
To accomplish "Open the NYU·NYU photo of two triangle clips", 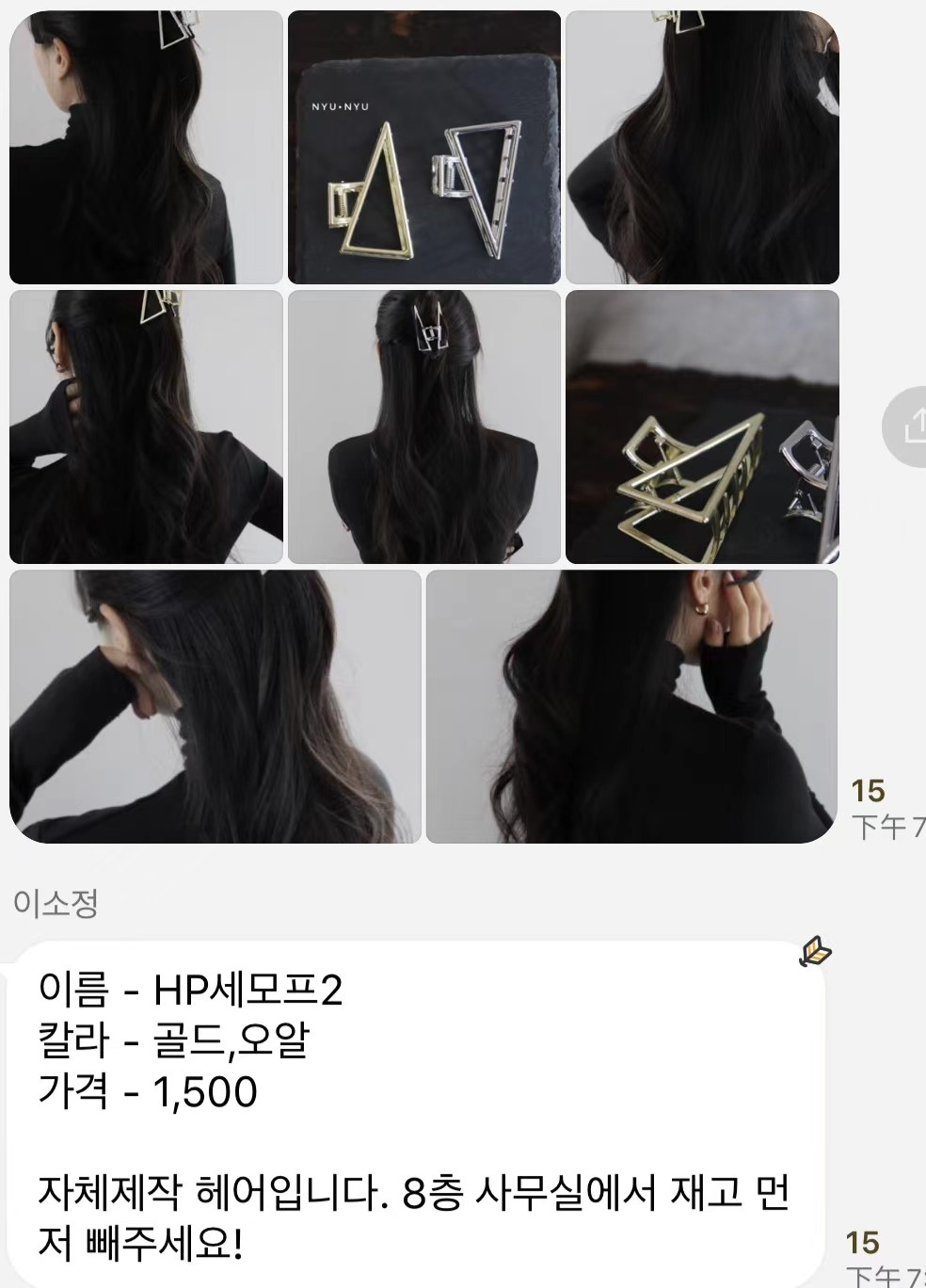I will pyautogui.click(x=423, y=147).
